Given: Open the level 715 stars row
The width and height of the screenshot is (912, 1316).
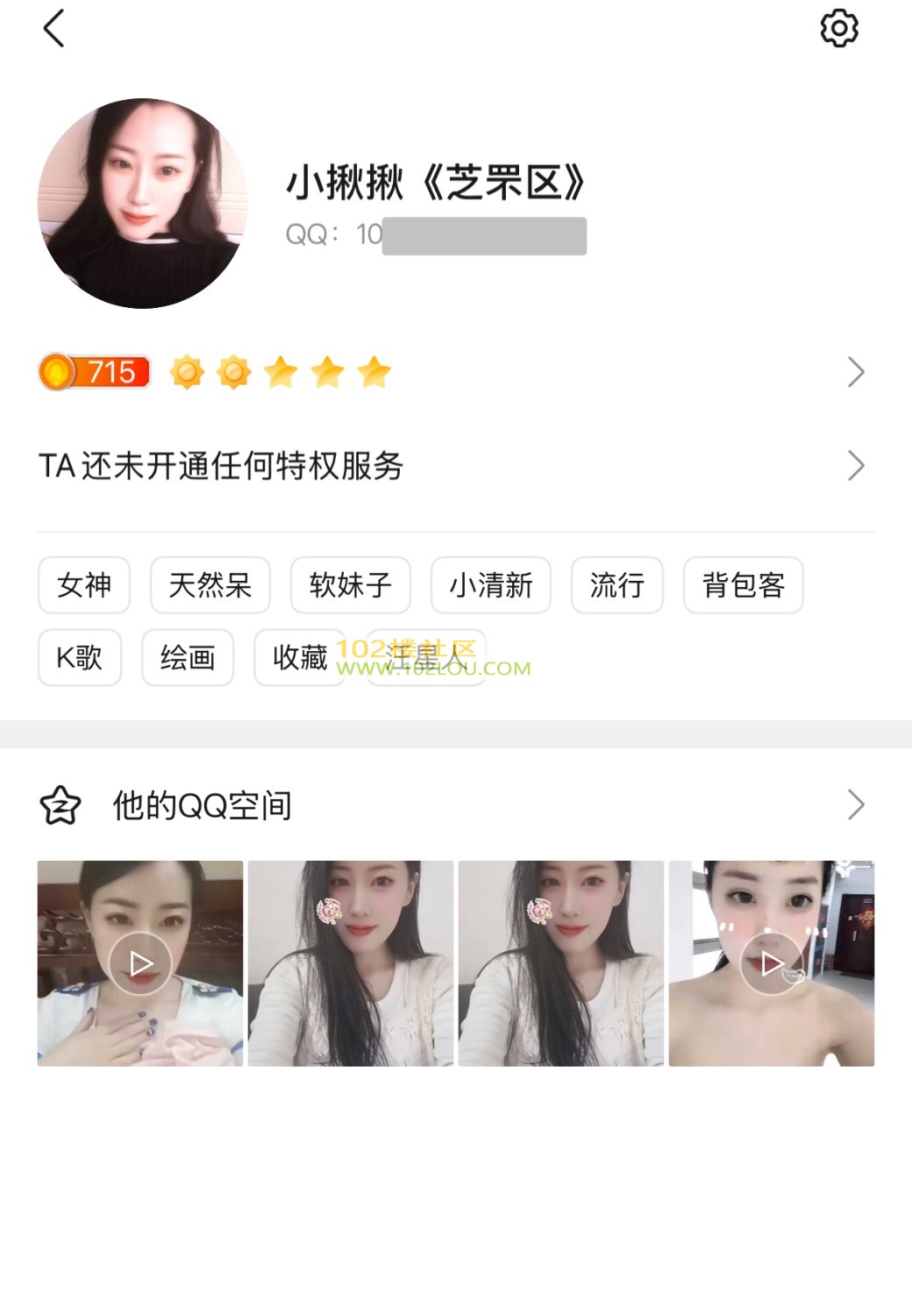Looking at the screenshot, I should [x=452, y=373].
